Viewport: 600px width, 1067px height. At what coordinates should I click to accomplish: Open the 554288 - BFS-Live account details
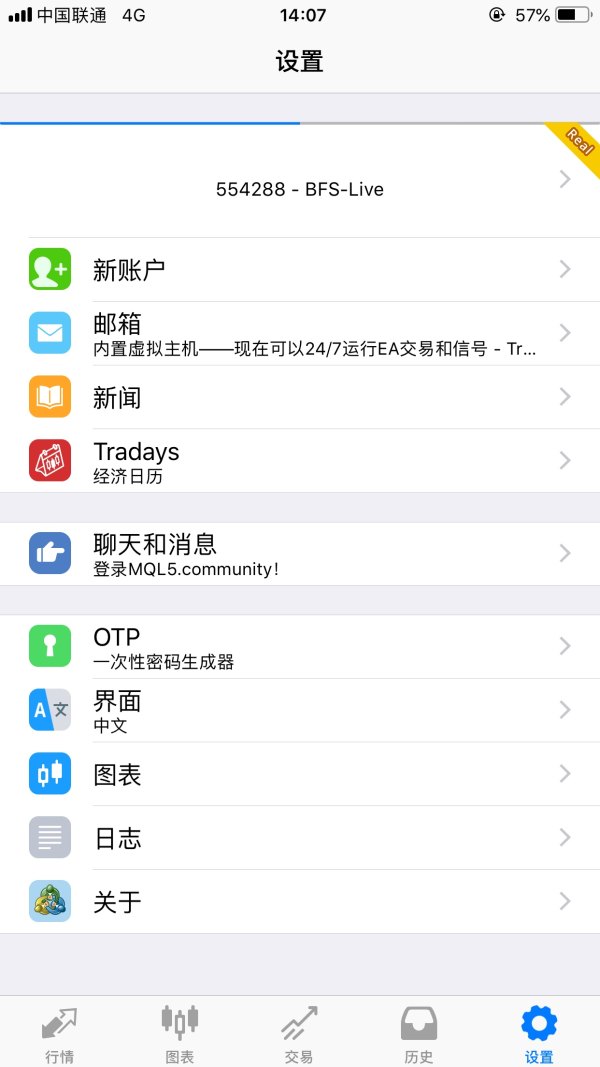300,189
